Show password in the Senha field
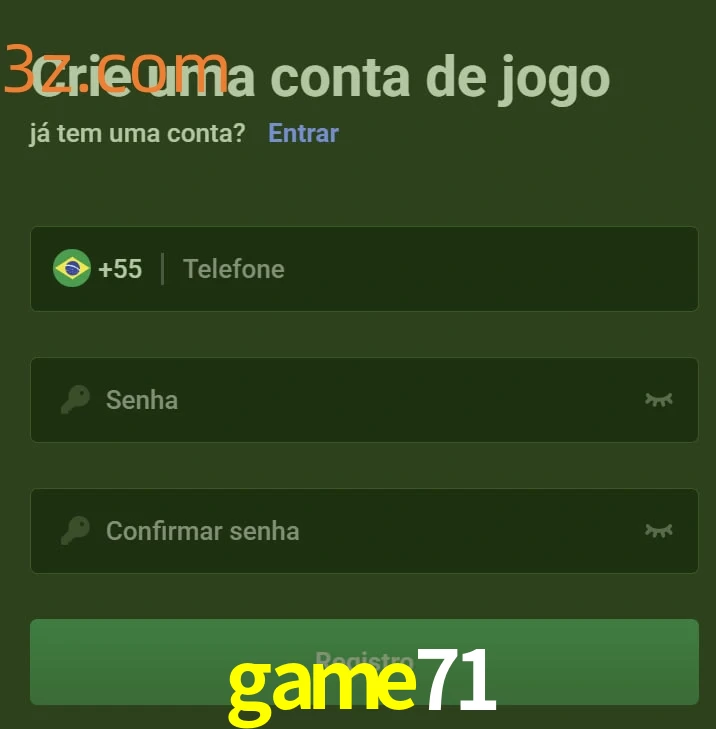716x729 pixels. [x=658, y=400]
